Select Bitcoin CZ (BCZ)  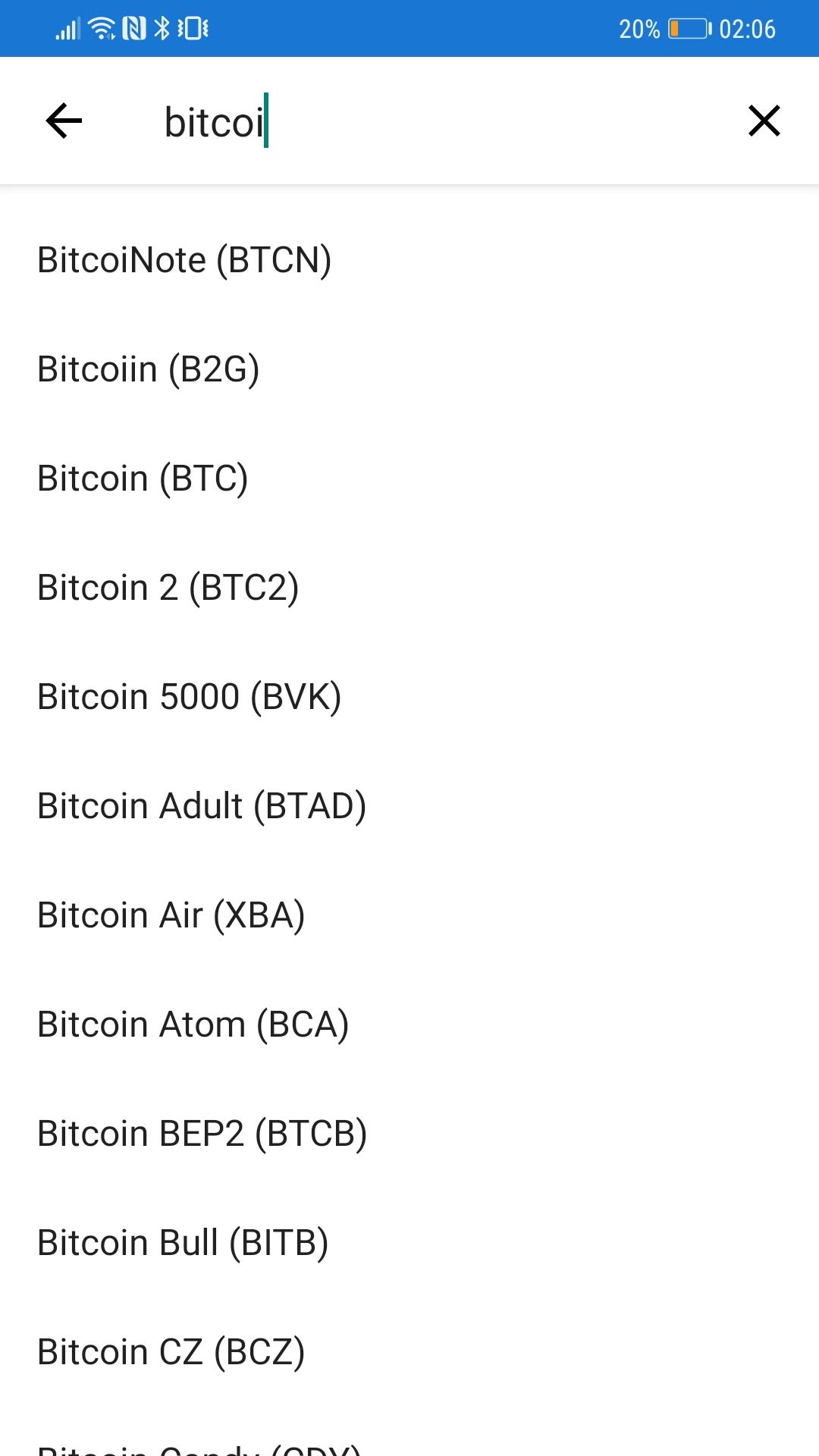point(171,1352)
